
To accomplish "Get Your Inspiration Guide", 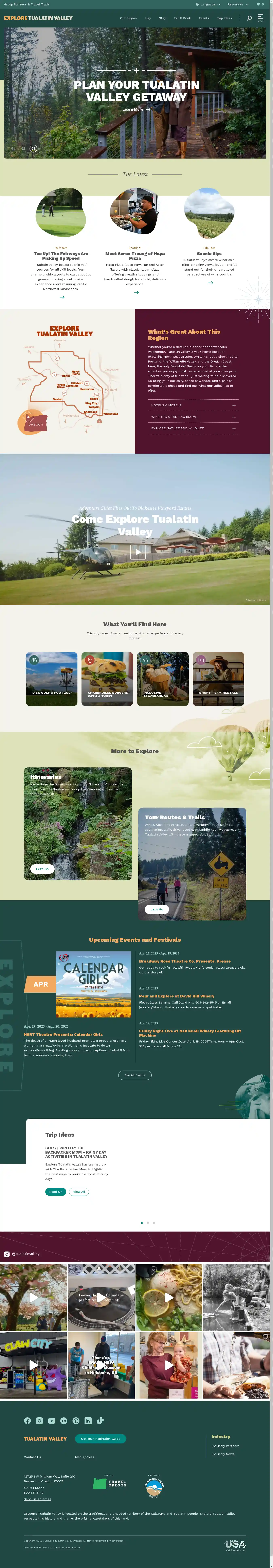I will pos(101,1438).
